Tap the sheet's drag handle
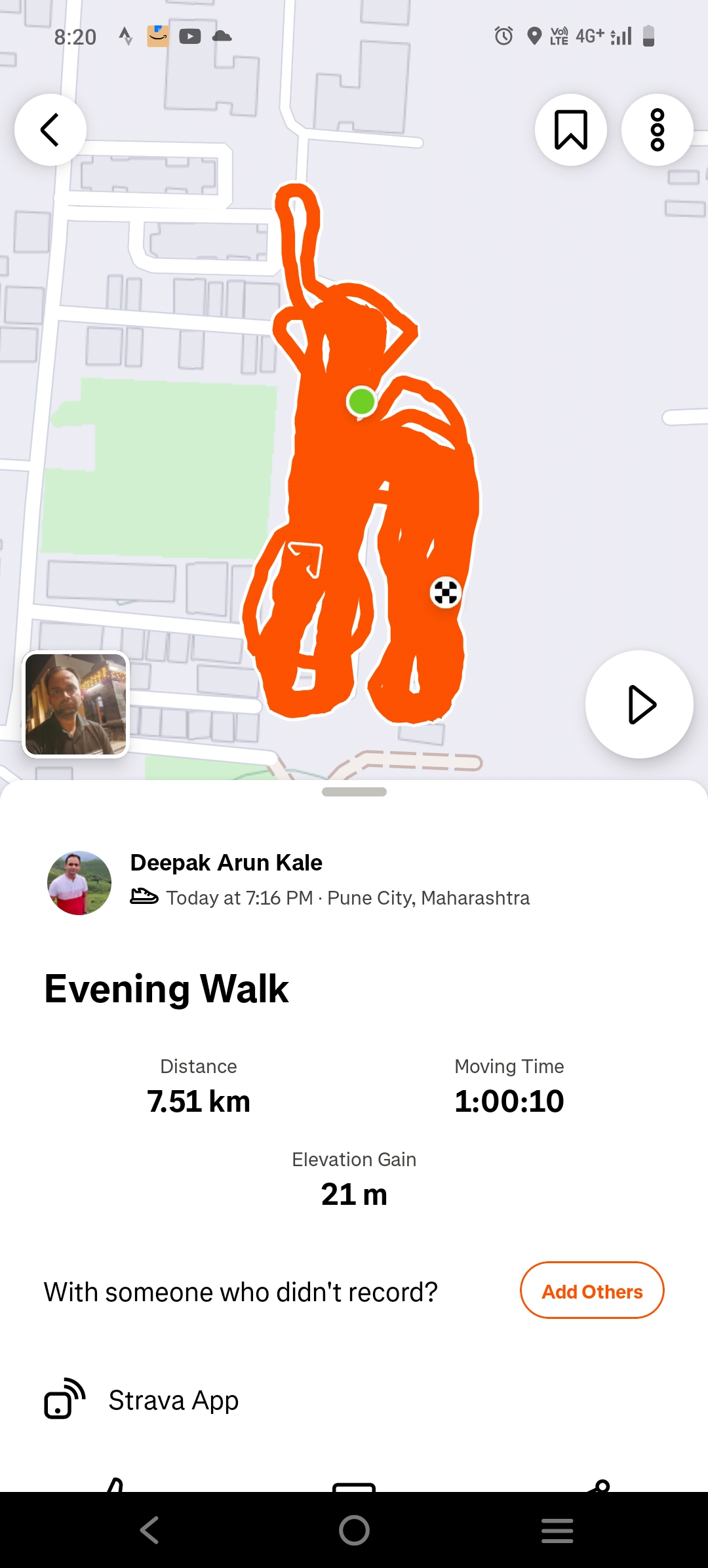The height and width of the screenshot is (1568, 708). [x=354, y=792]
